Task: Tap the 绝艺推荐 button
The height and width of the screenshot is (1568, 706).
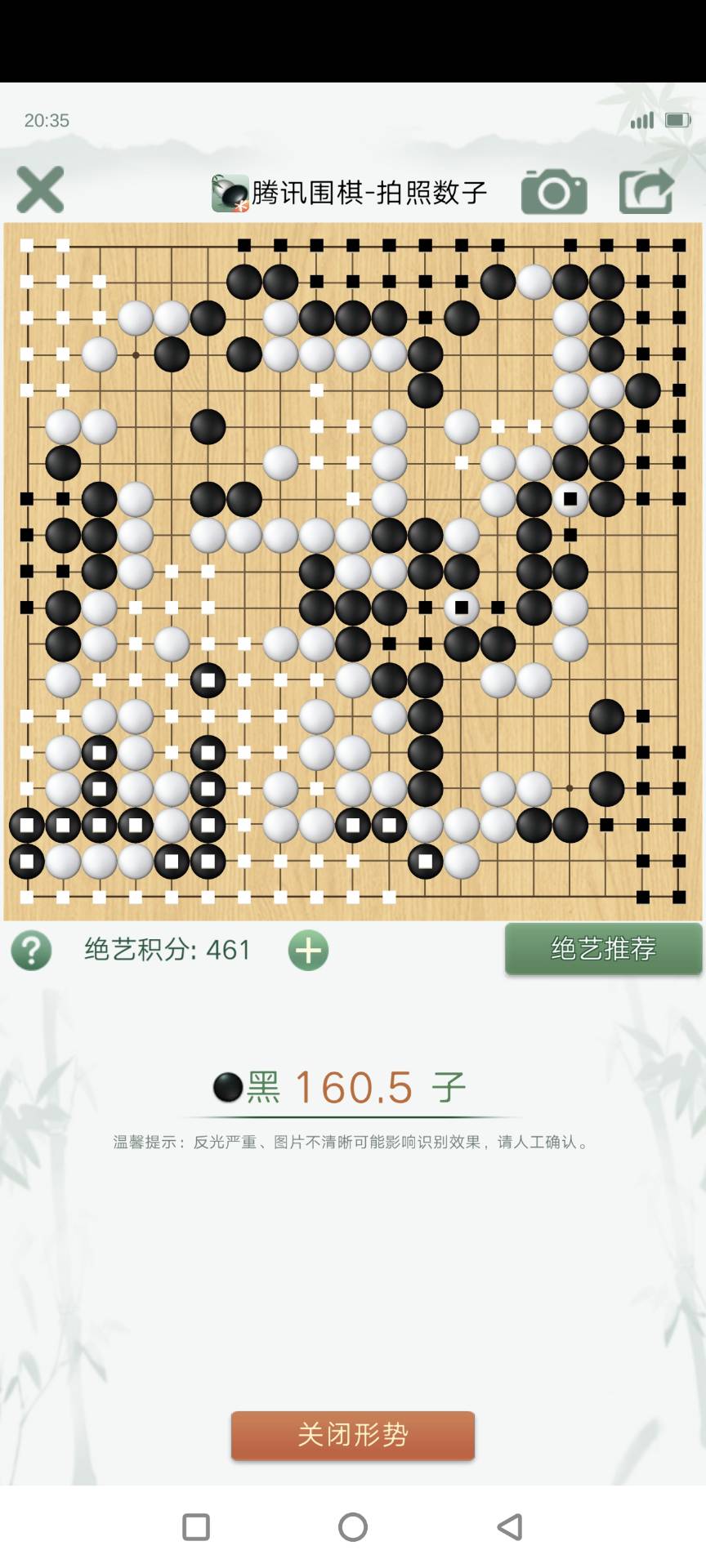Action: [603, 949]
